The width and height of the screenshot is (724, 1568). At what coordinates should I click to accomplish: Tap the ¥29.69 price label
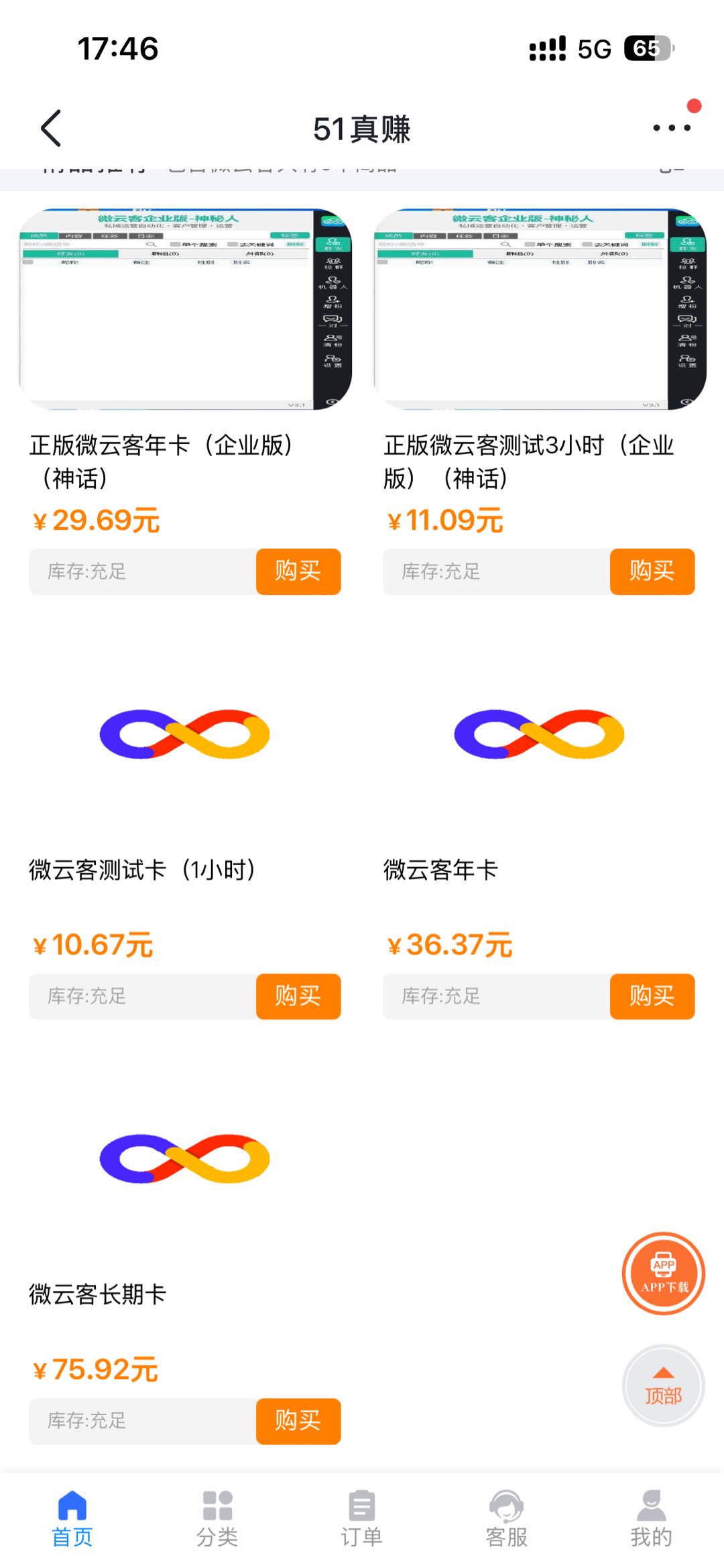97,520
